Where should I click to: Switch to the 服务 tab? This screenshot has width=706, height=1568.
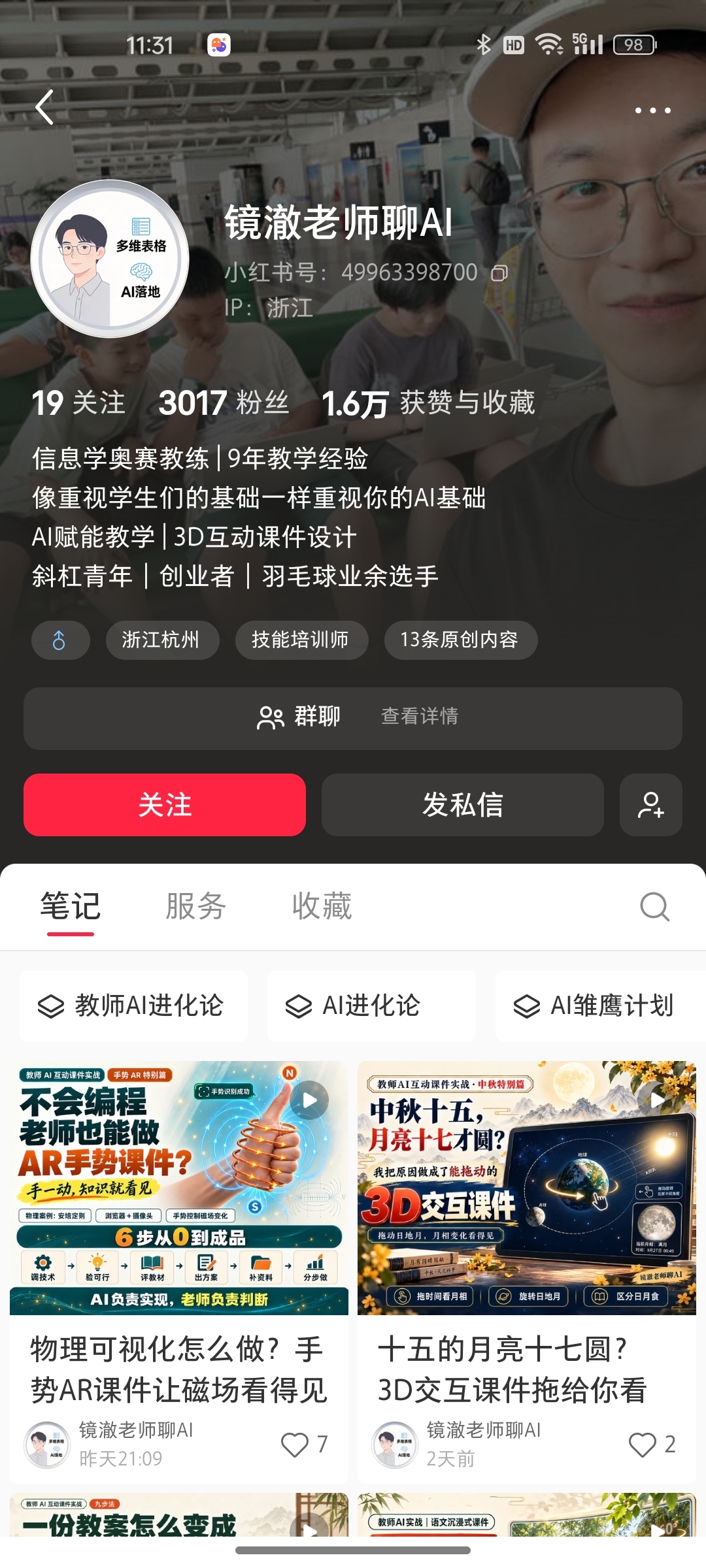tap(196, 907)
